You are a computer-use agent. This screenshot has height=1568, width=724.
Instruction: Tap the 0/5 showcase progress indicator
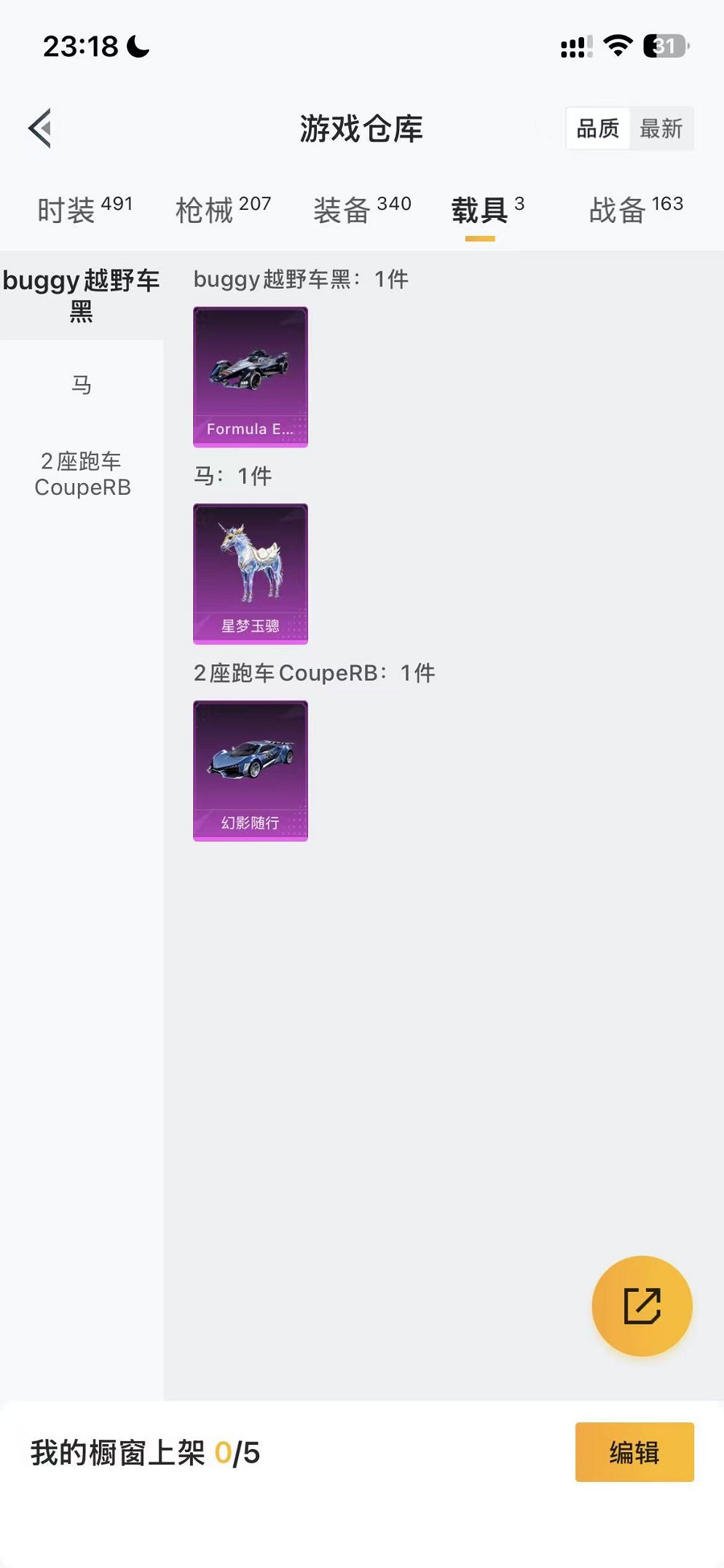click(240, 1452)
